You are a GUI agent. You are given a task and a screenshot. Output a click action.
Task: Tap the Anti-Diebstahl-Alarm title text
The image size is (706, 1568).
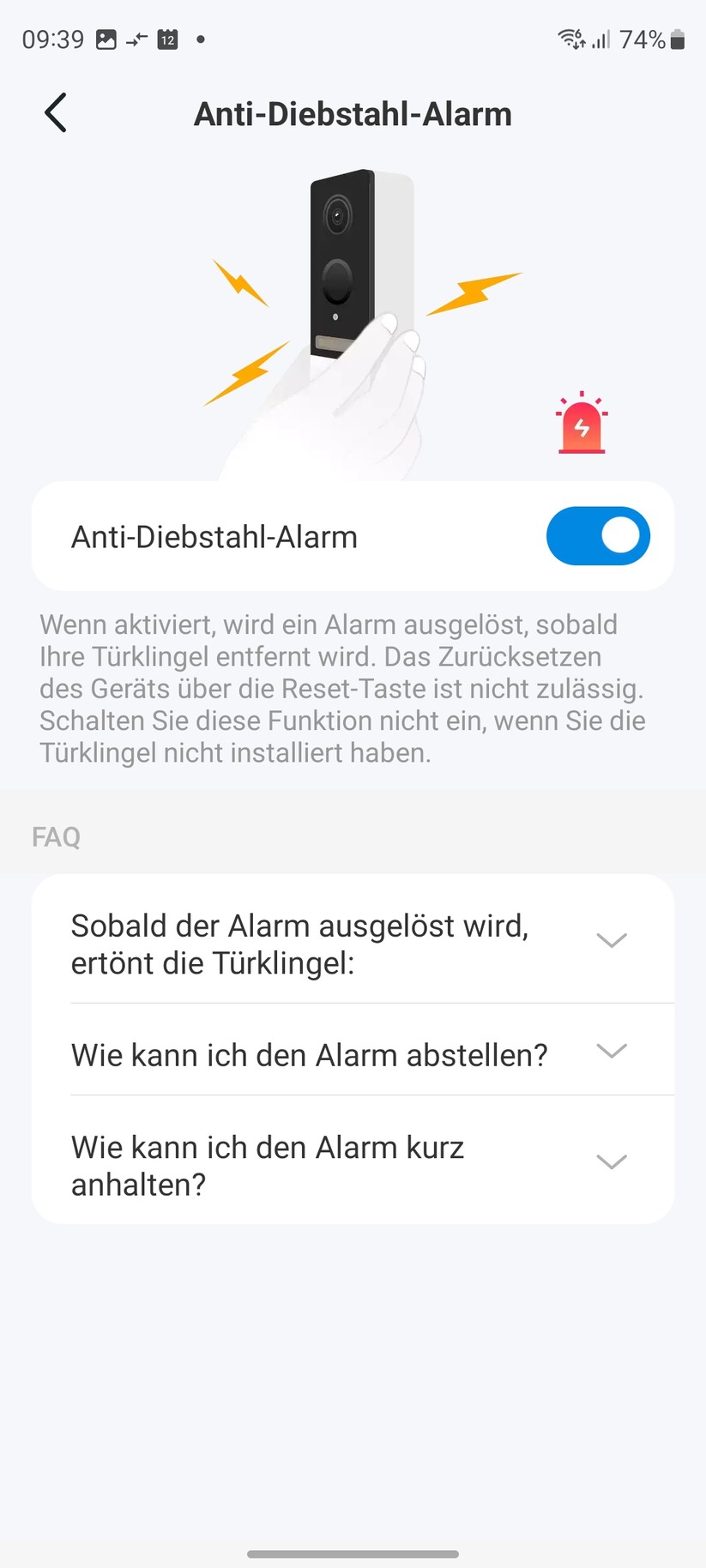coord(353,112)
